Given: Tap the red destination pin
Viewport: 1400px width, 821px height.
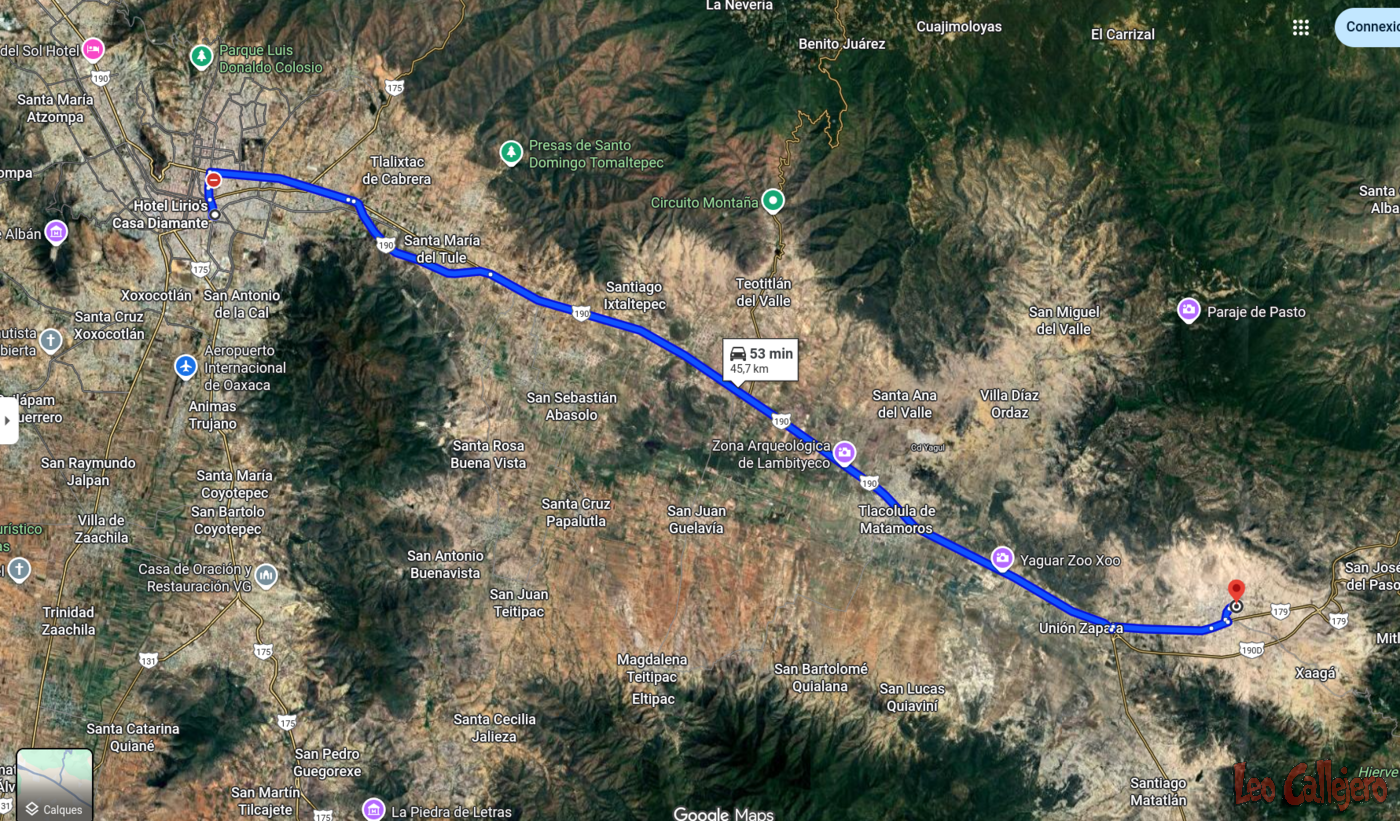Looking at the screenshot, I should (x=1236, y=591).
